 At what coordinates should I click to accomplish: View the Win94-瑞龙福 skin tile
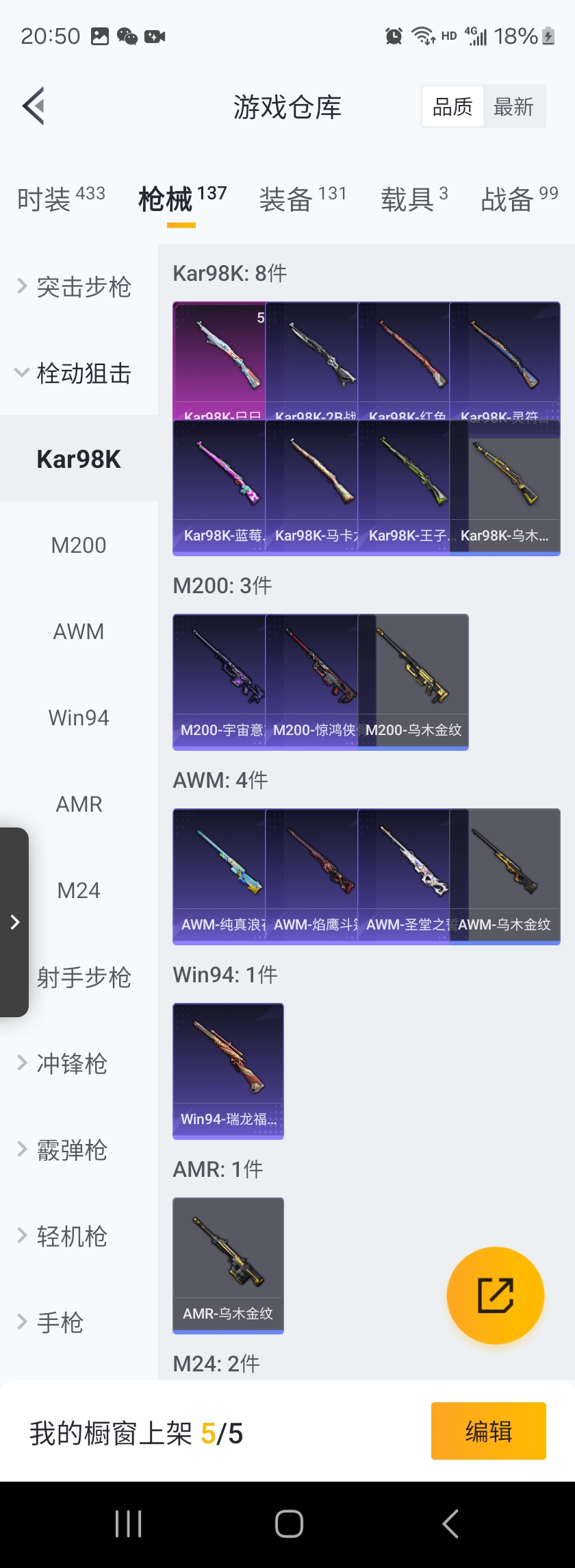point(228,1071)
